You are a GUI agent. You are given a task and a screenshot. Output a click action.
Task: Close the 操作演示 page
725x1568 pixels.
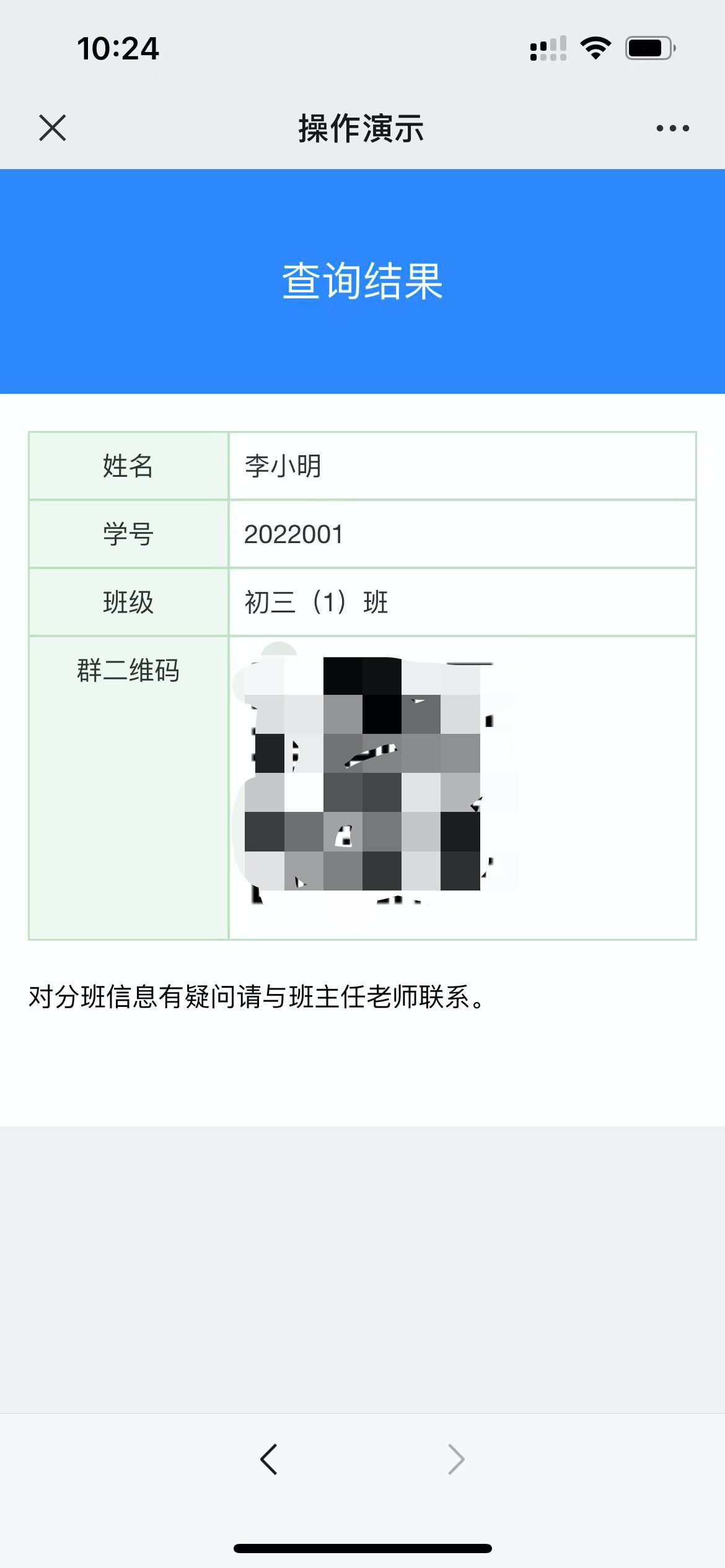click(x=53, y=128)
